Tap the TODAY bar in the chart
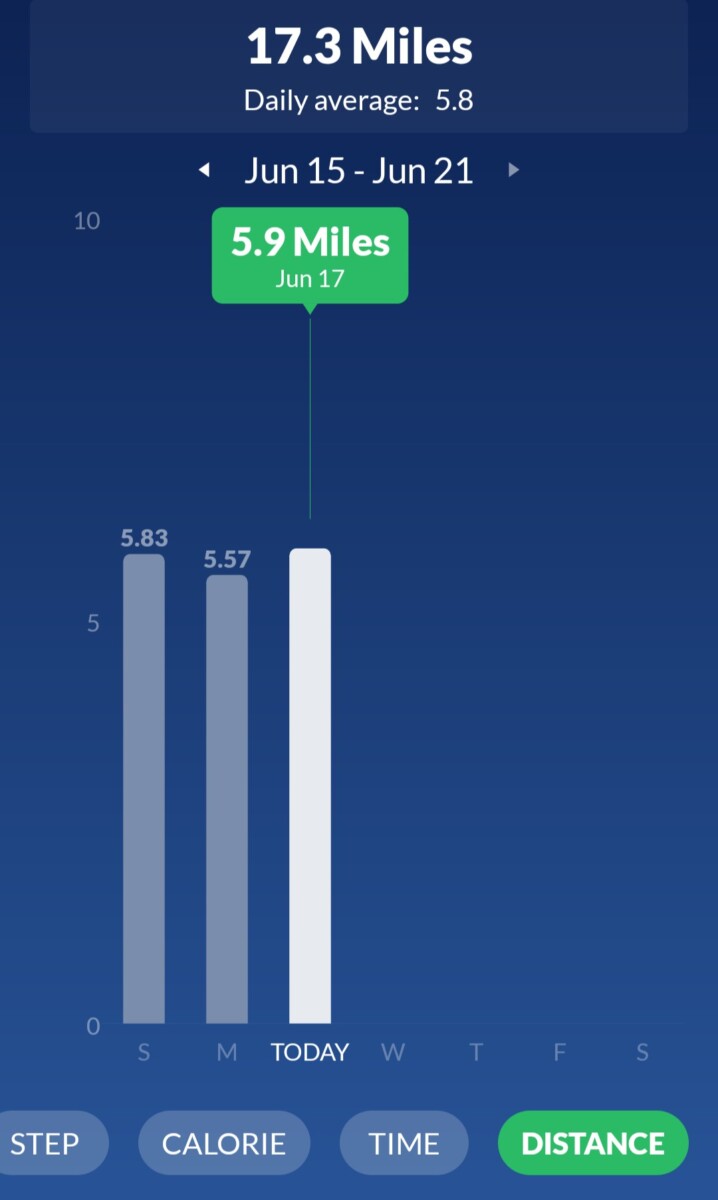 [310, 786]
